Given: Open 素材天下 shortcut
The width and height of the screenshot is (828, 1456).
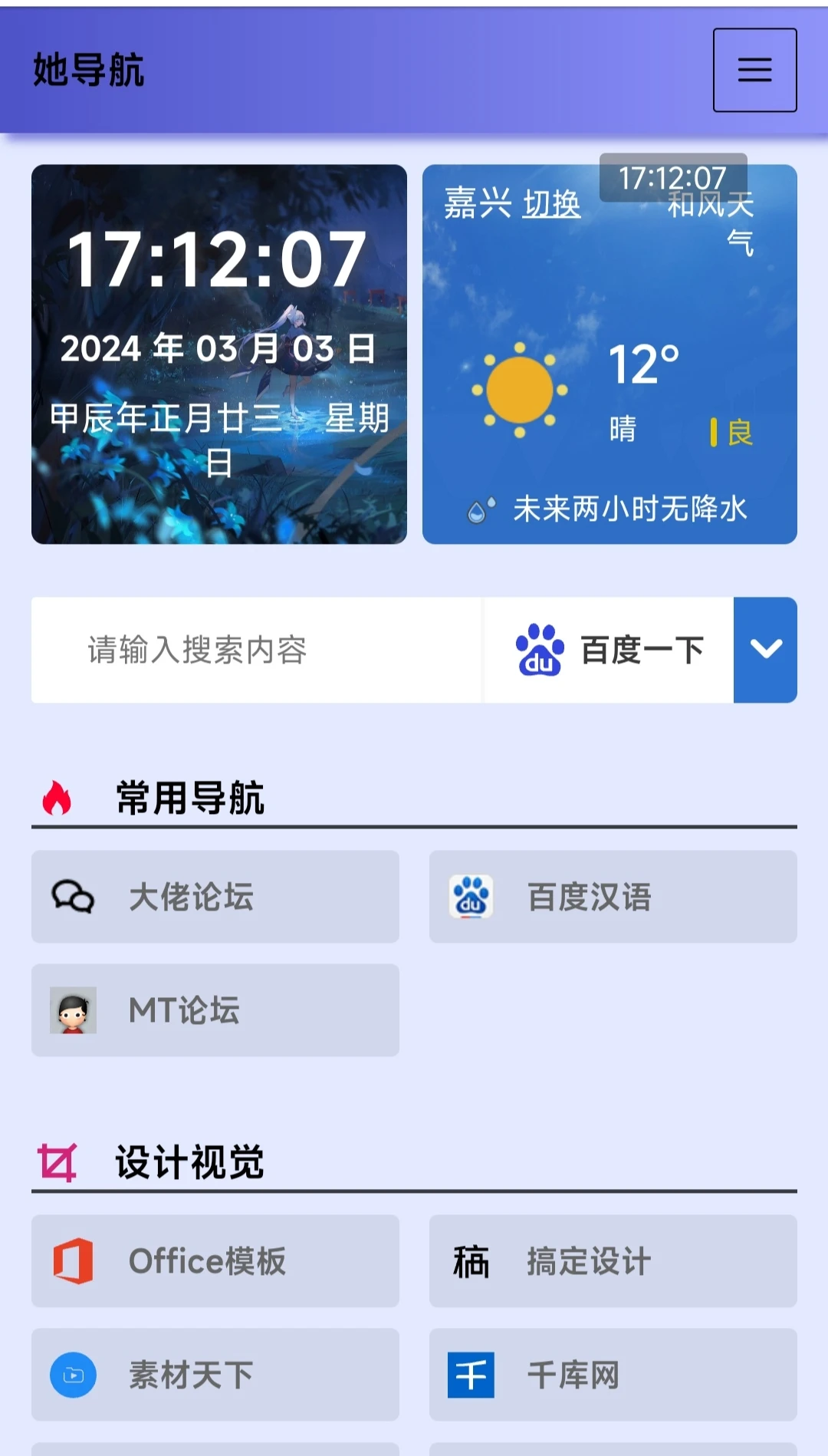Looking at the screenshot, I should coord(215,1374).
